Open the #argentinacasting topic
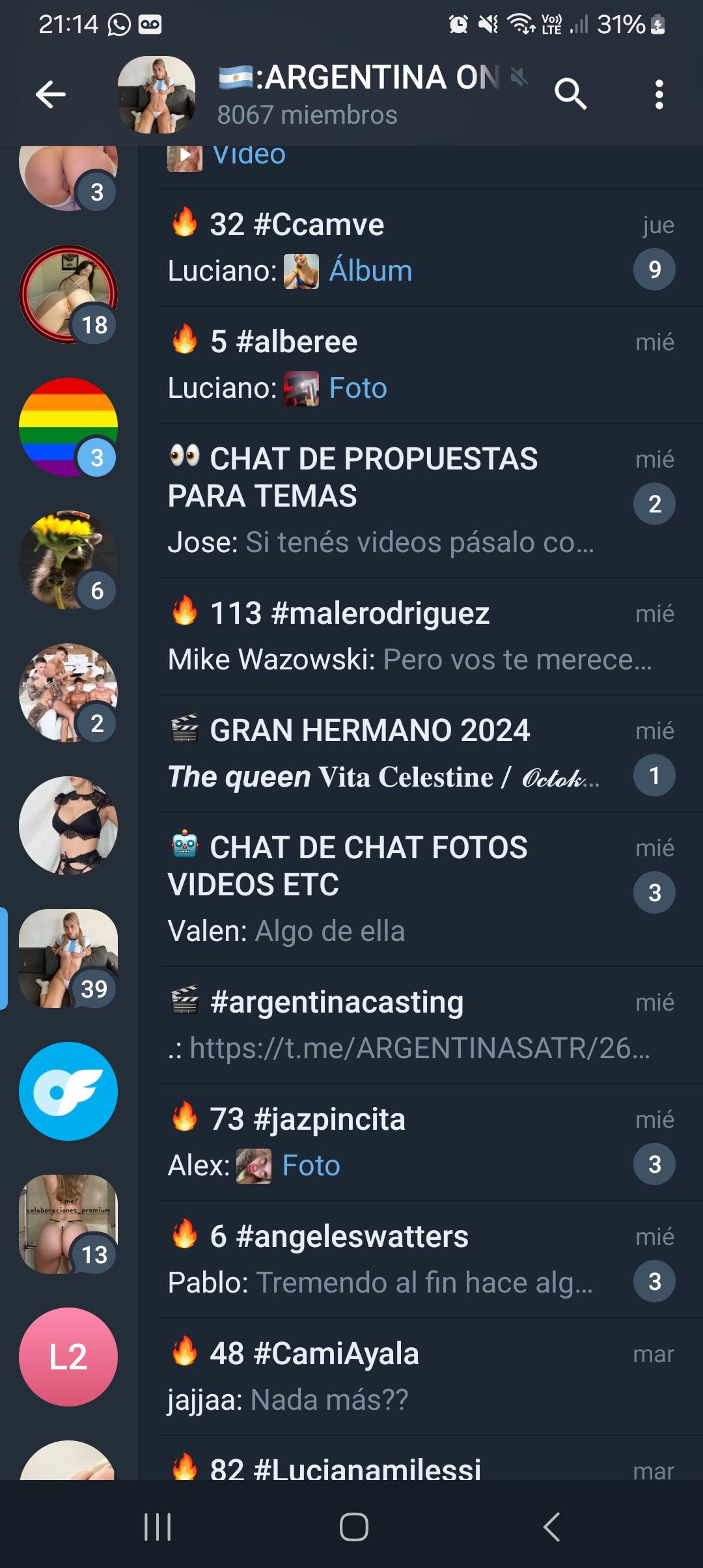 coord(417,1024)
